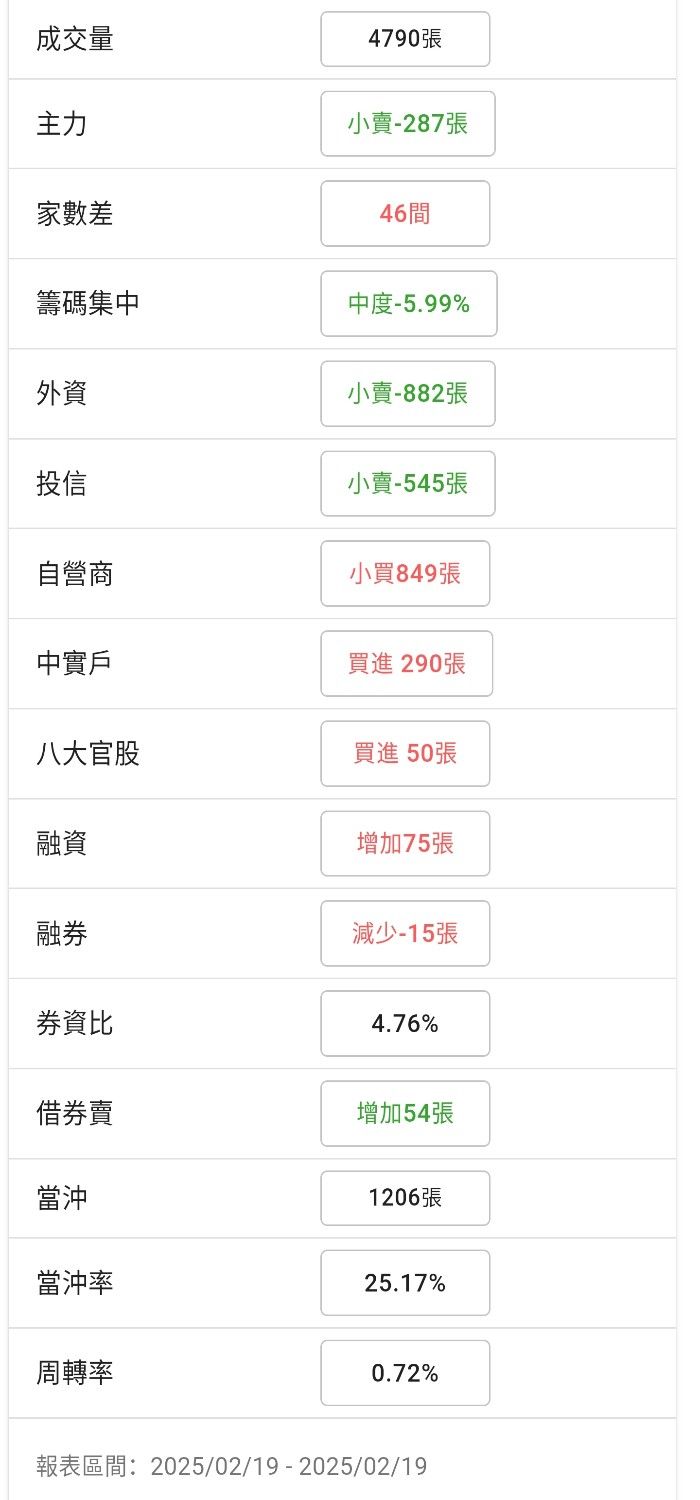Open the 借券賣 增加54張 button
700x1500 pixels.
pos(405,1114)
